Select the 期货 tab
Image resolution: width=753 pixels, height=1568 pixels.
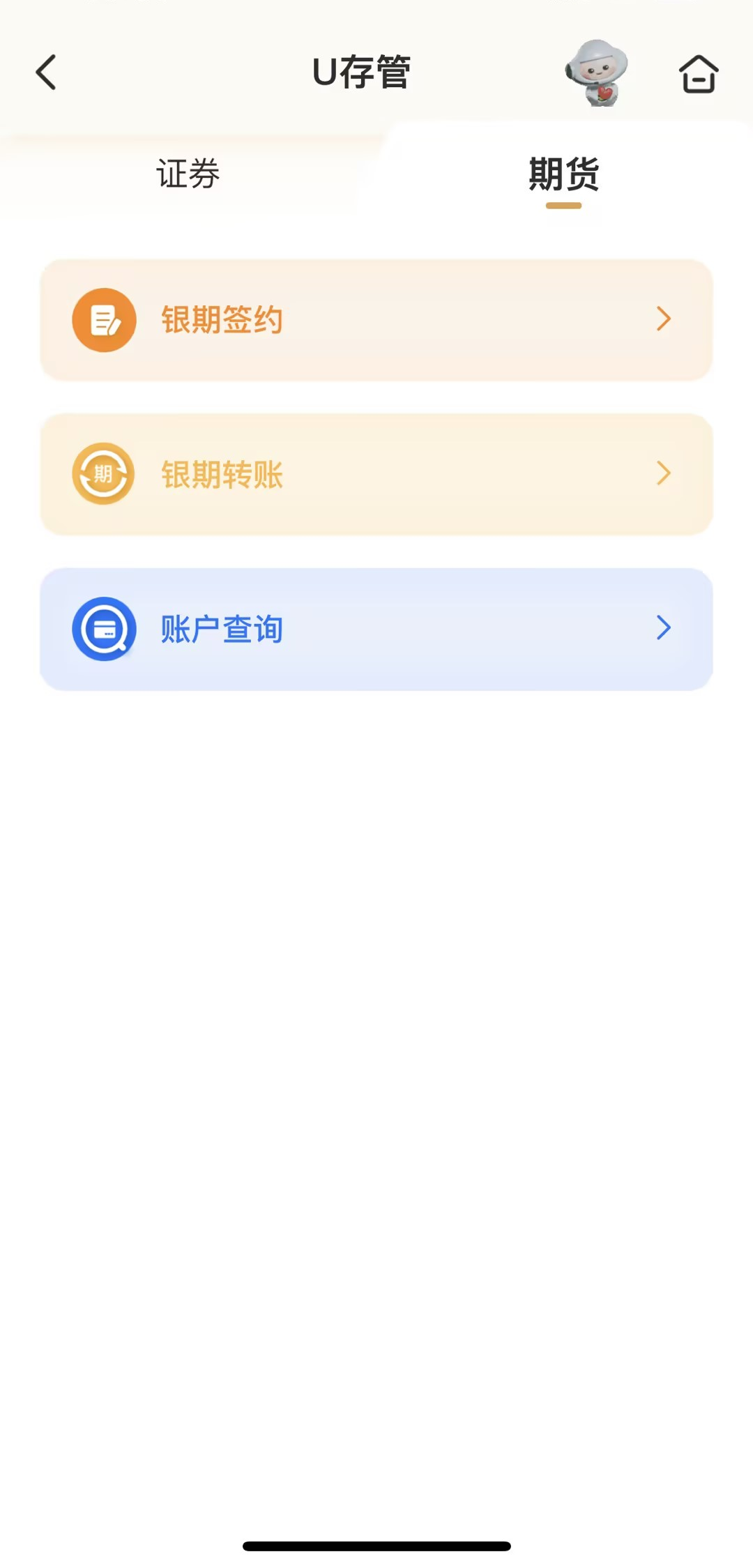563,174
